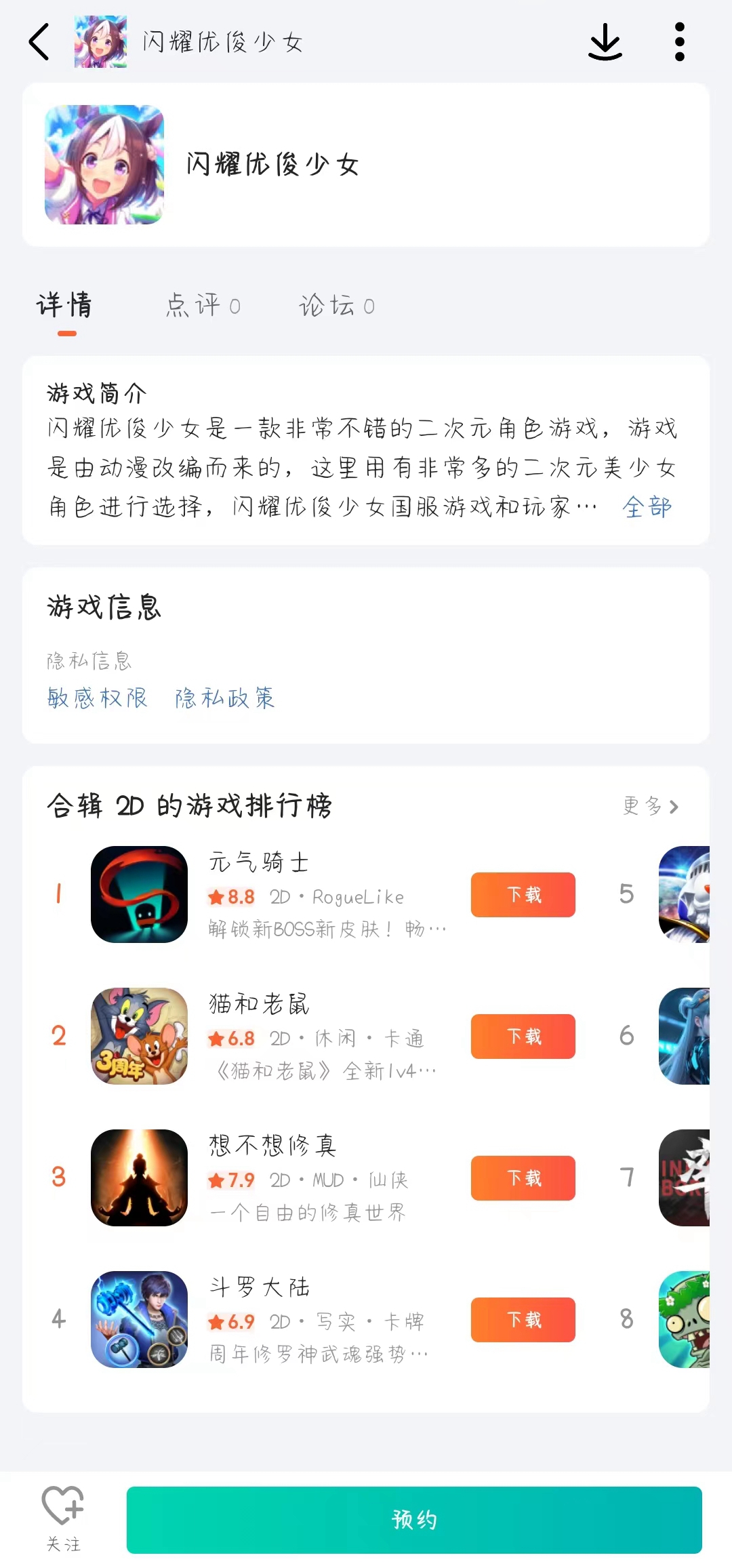Download 想不想修真
This screenshot has width=732, height=1568.
[523, 1178]
